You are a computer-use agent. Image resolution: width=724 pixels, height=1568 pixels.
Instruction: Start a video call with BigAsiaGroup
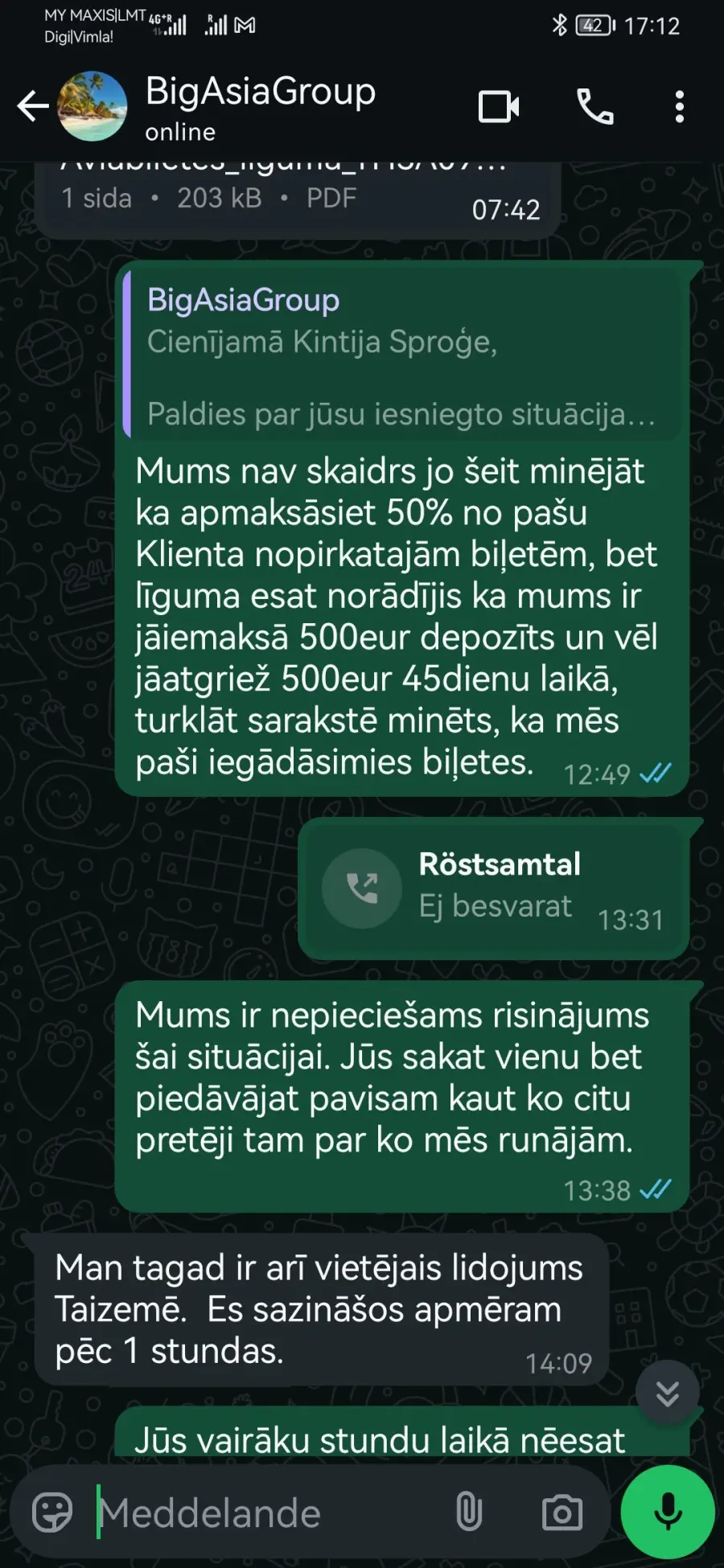point(499,107)
